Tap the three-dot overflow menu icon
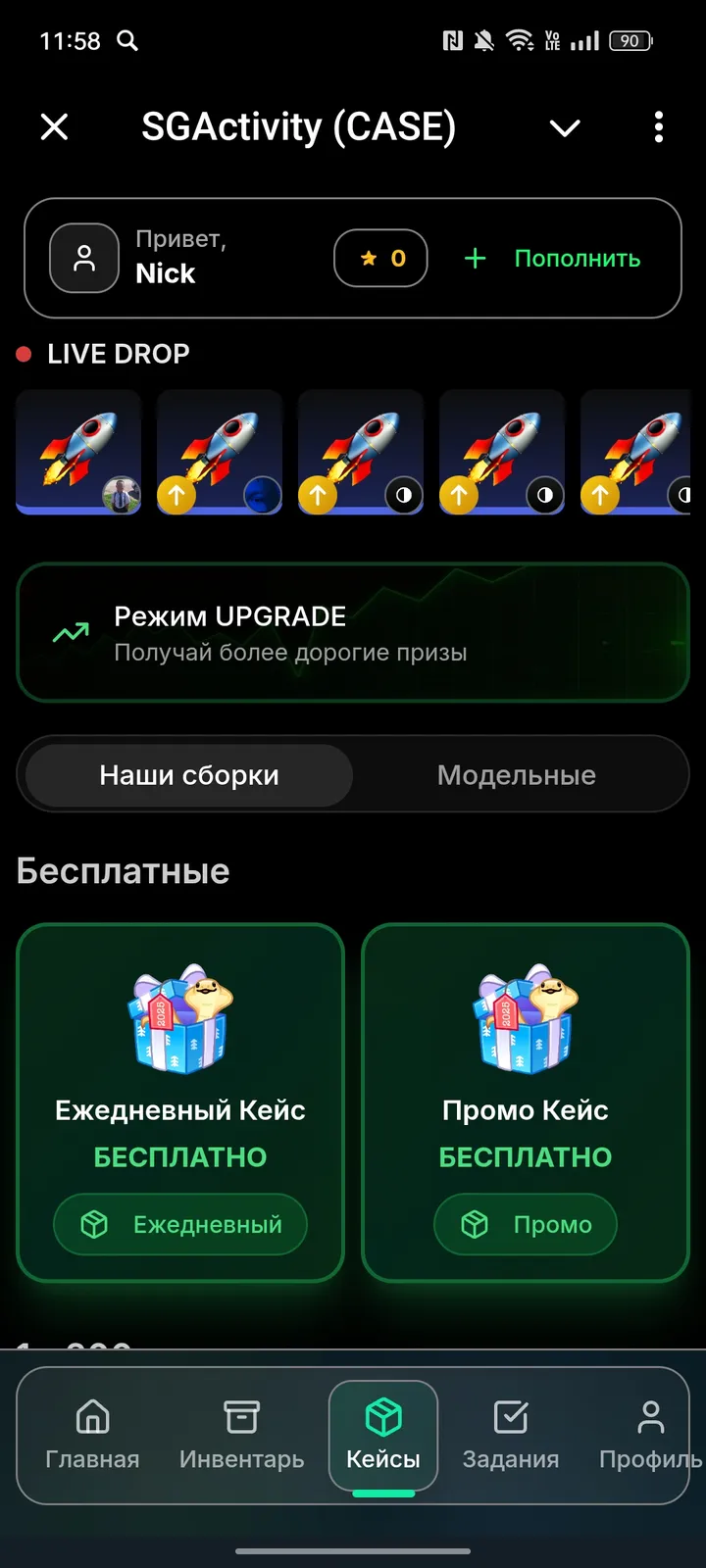Screen dimensions: 706x1568 tap(658, 127)
